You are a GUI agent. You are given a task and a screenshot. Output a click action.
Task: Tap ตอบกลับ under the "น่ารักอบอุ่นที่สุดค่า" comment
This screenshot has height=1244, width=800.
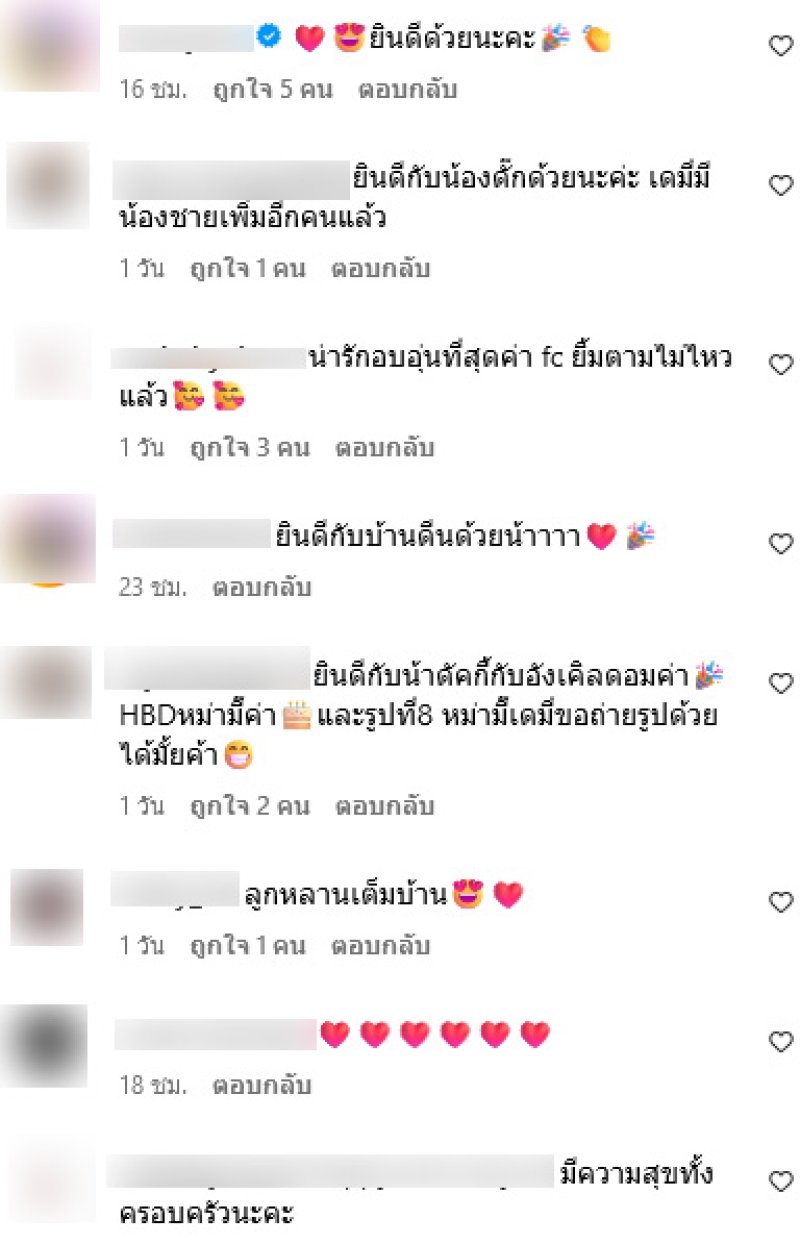pyautogui.click(x=384, y=447)
